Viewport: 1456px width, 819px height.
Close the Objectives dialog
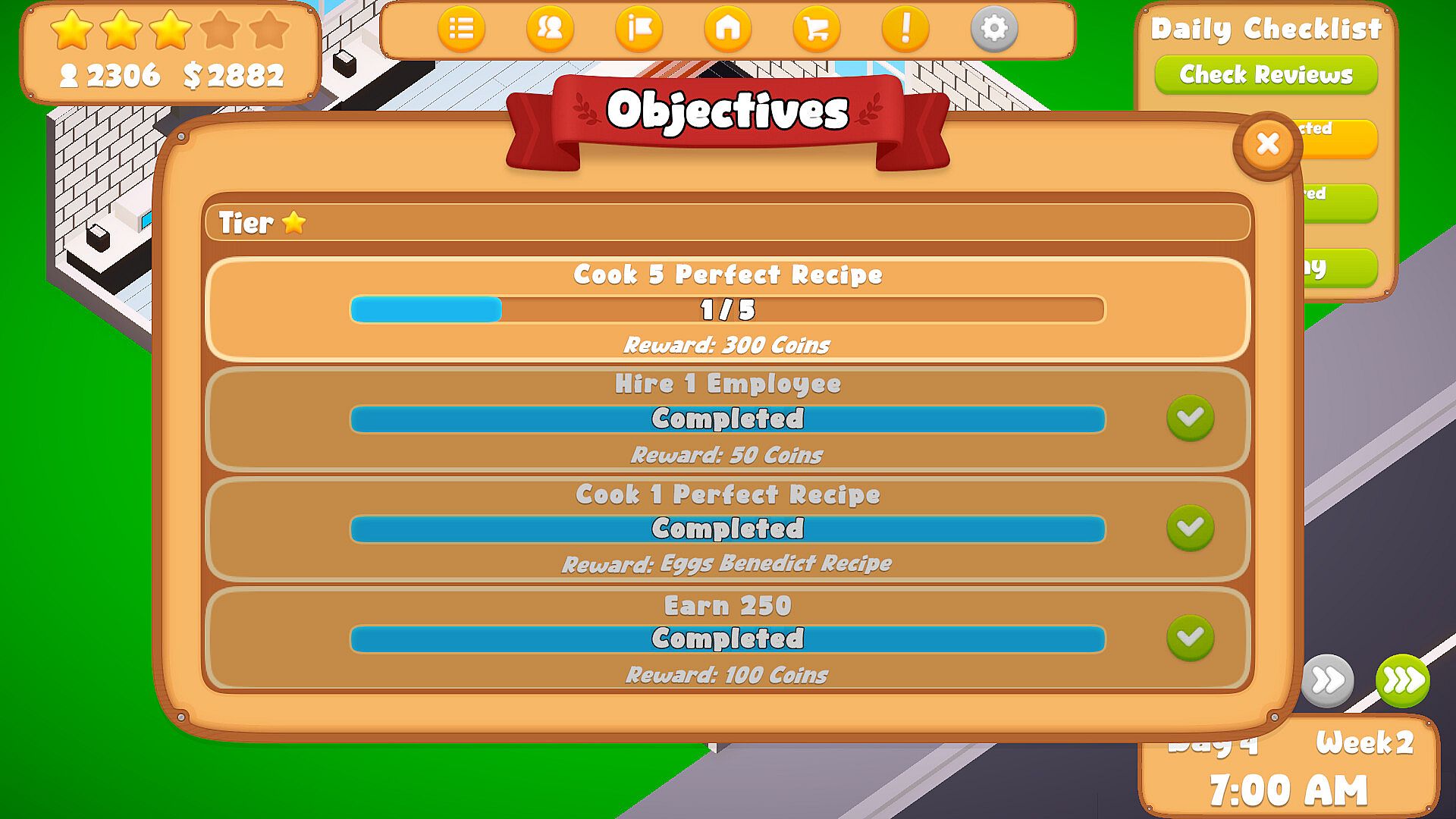(x=1267, y=144)
